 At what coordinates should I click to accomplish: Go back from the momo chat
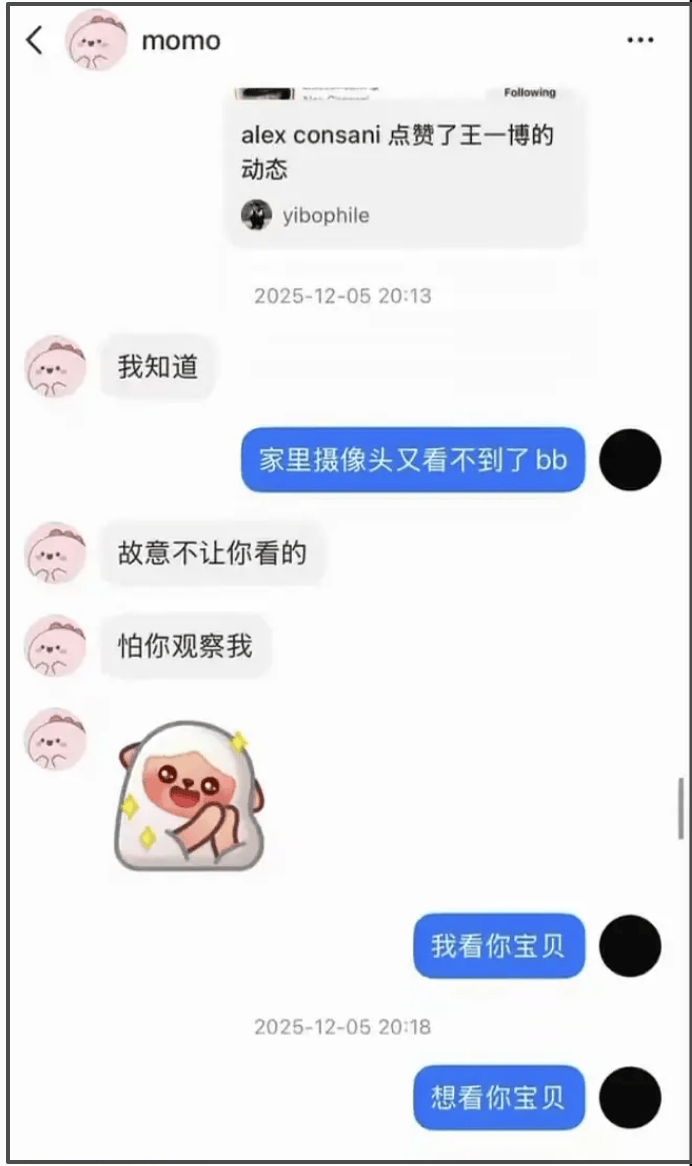(34, 41)
